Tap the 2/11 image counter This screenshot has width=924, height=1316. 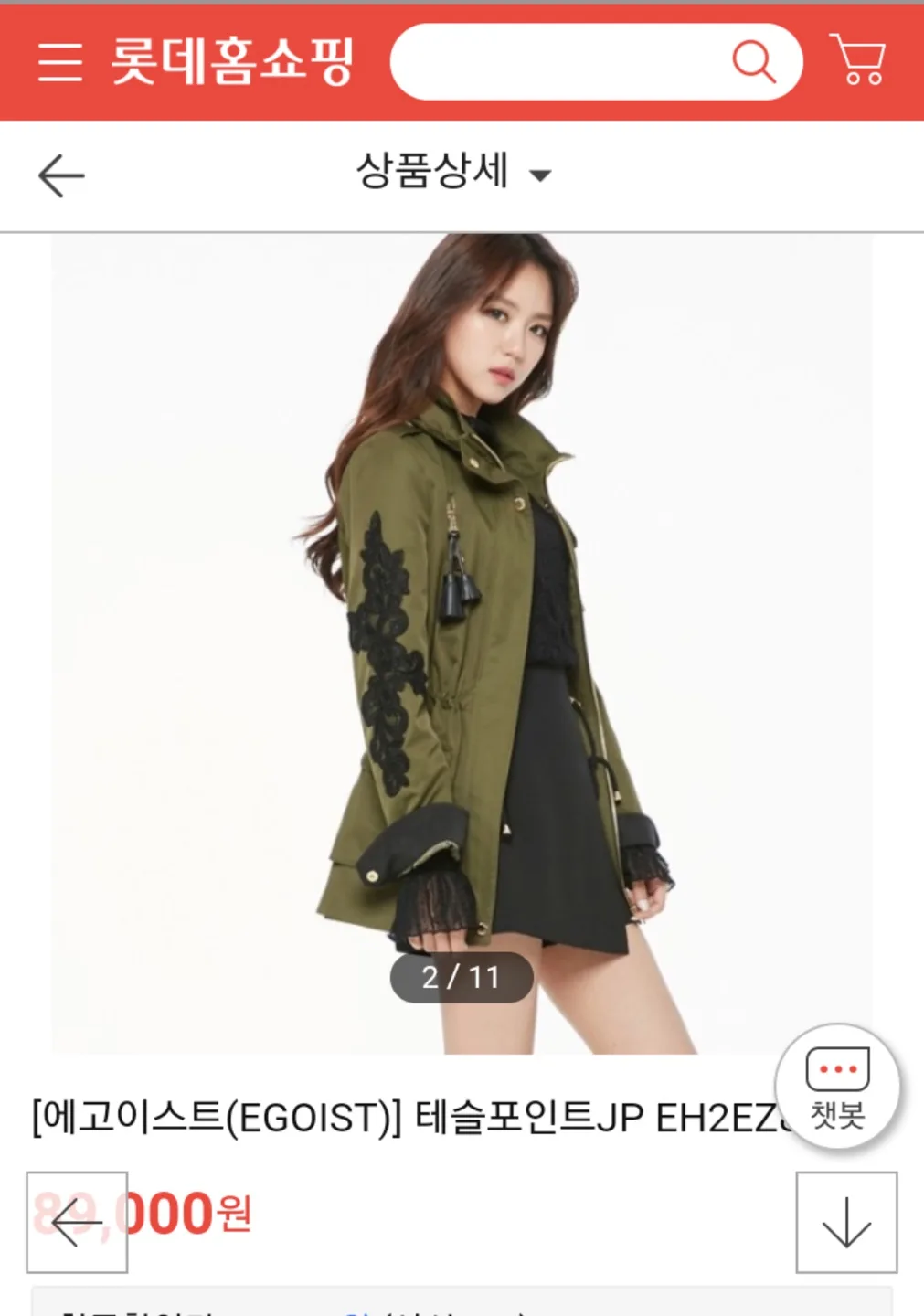tap(461, 978)
